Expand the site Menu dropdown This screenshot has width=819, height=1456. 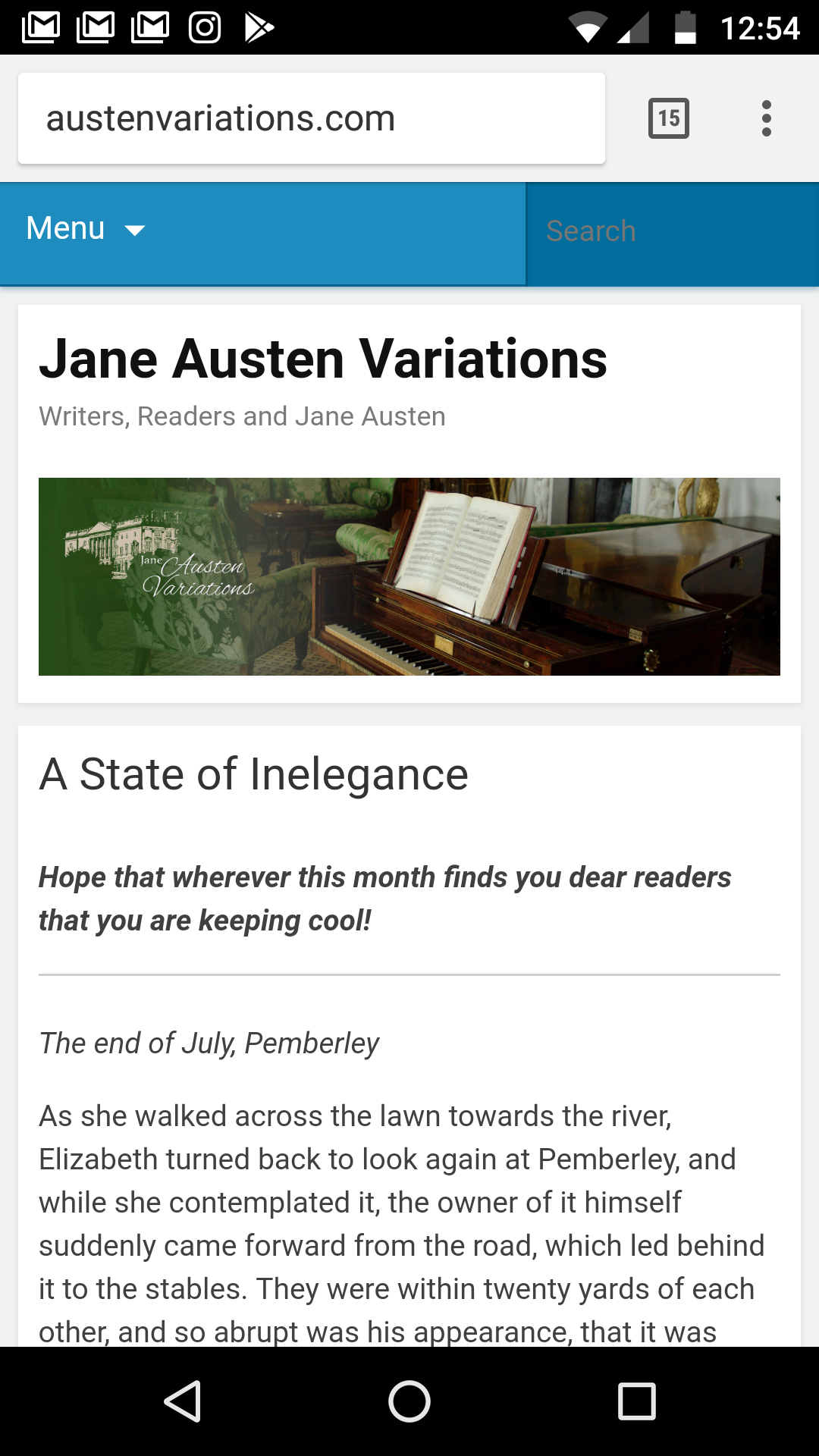(85, 229)
